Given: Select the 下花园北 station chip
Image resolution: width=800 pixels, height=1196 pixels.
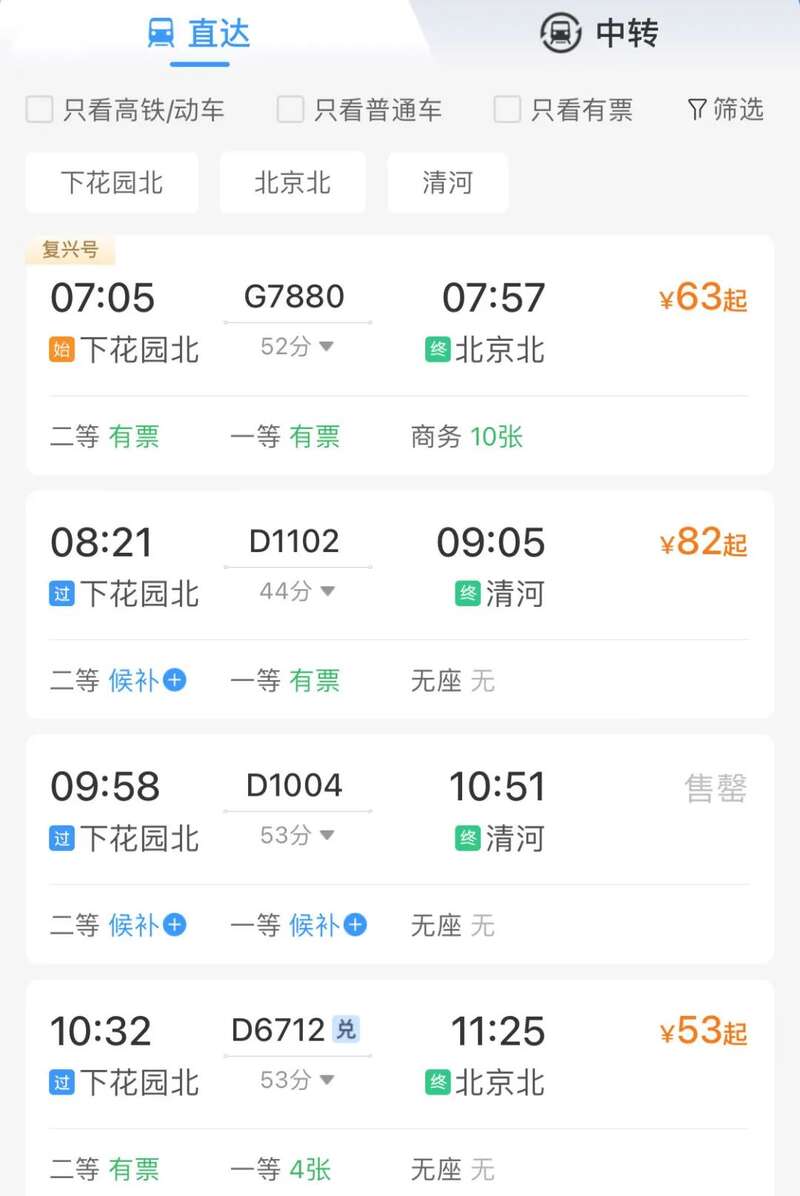Looking at the screenshot, I should tap(112, 183).
